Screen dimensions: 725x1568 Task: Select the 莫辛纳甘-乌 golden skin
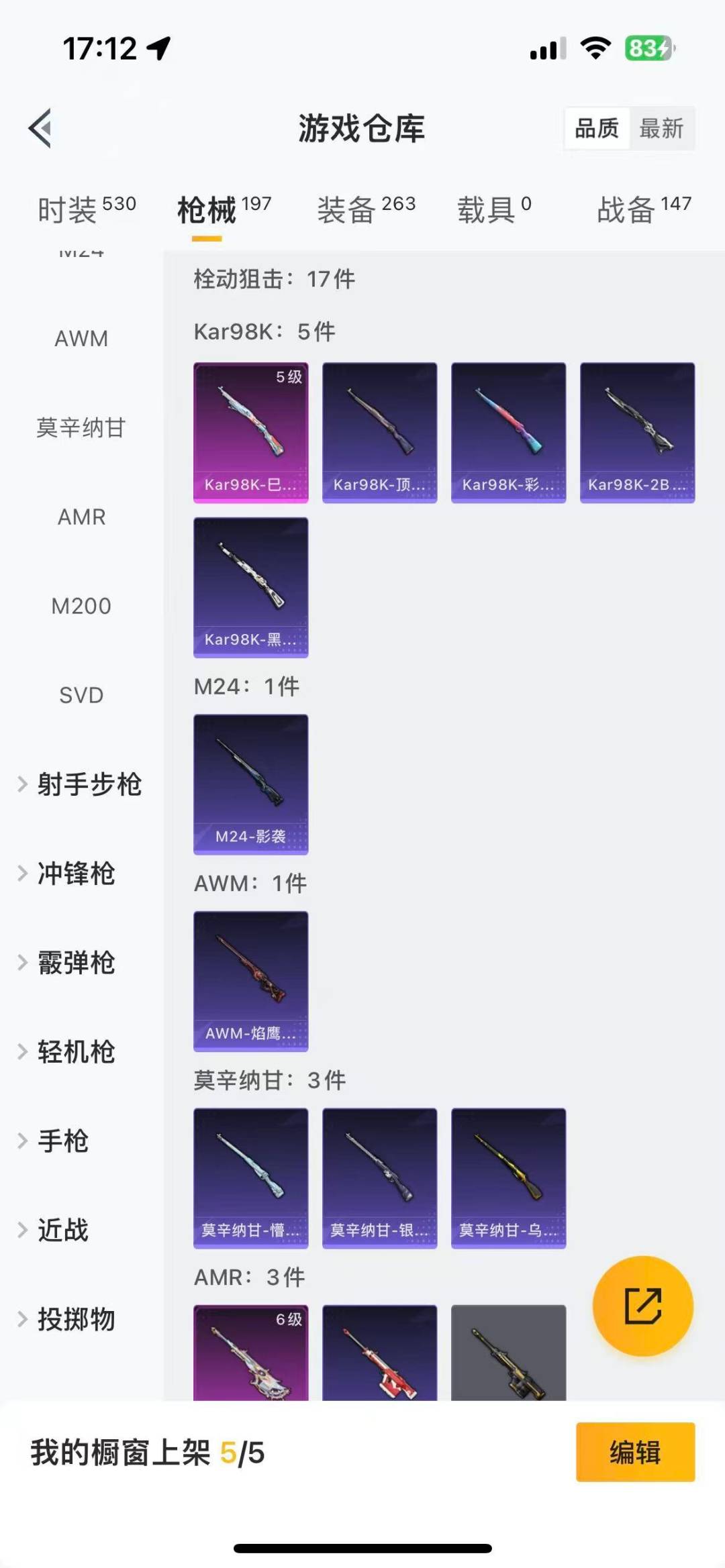[508, 1178]
